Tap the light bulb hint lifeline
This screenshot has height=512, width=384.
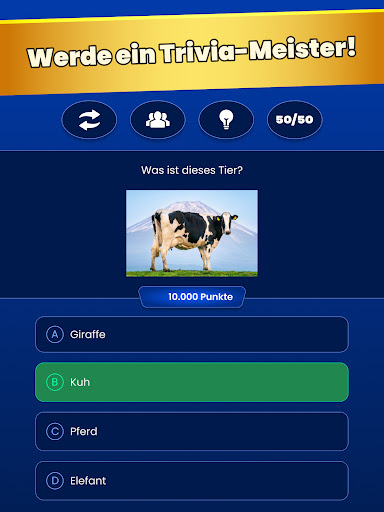tap(226, 120)
